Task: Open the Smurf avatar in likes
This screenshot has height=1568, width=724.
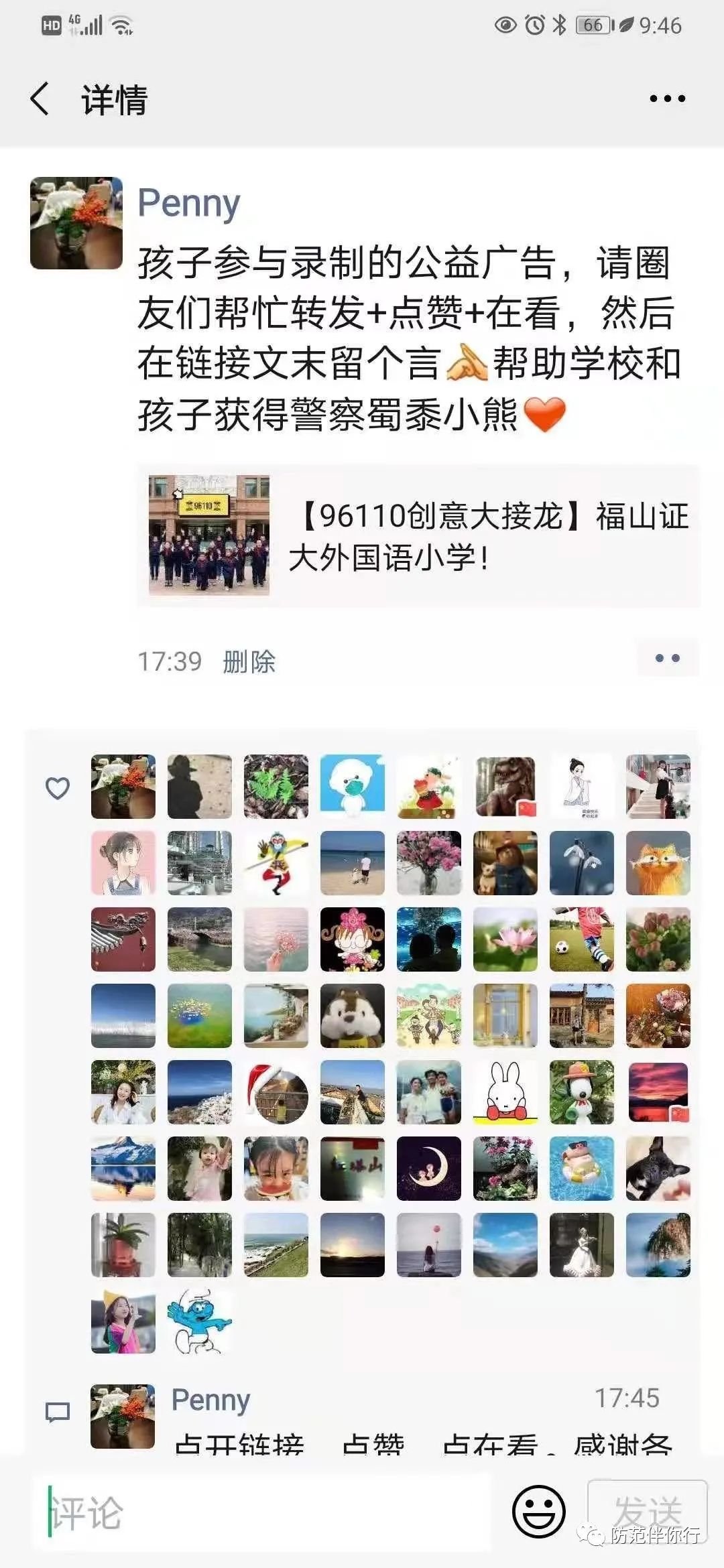Action: point(200,1321)
